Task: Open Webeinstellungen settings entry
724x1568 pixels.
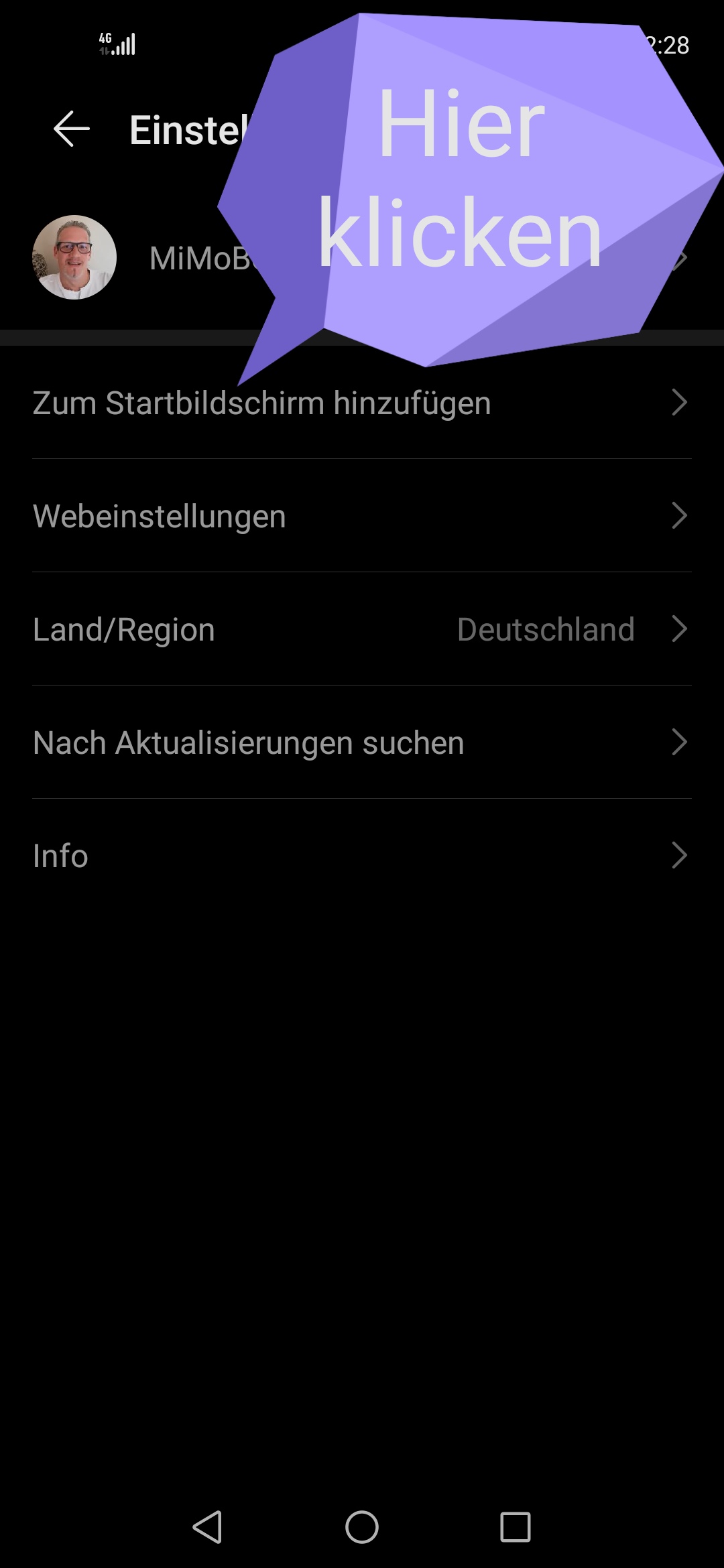Action: coord(160,516)
